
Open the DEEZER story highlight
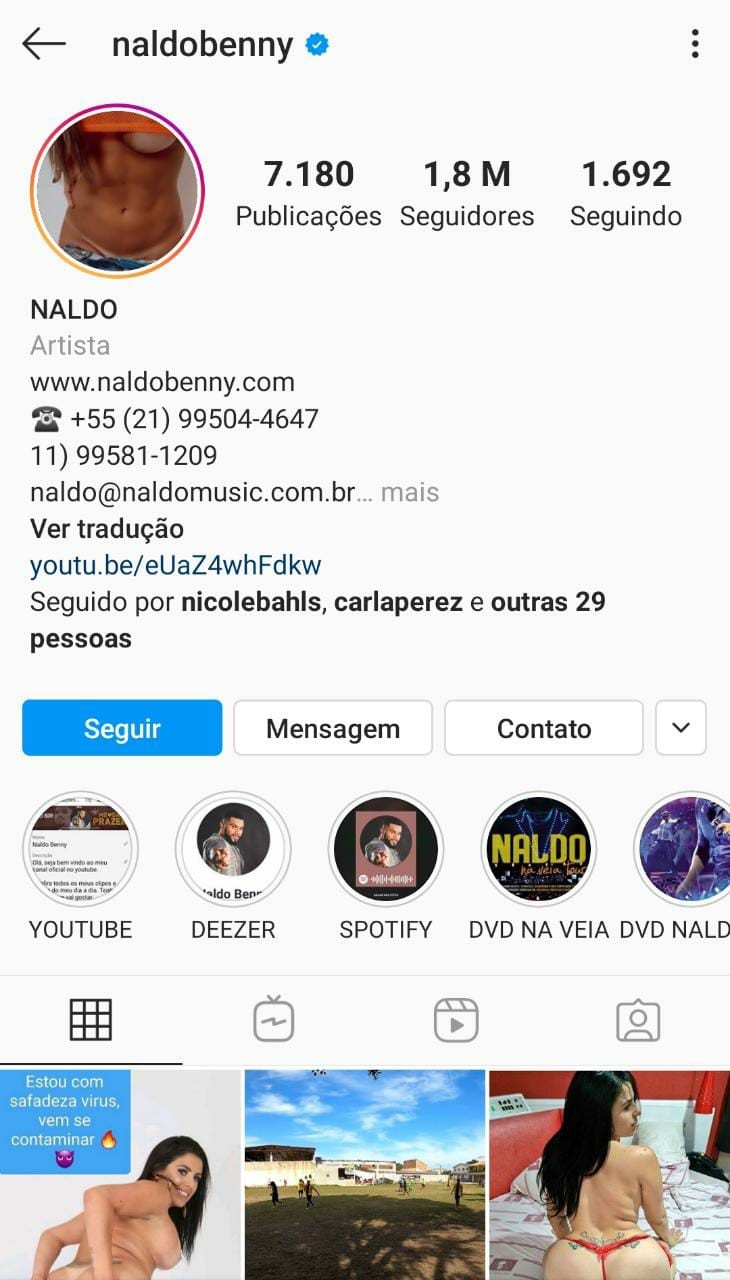233,850
